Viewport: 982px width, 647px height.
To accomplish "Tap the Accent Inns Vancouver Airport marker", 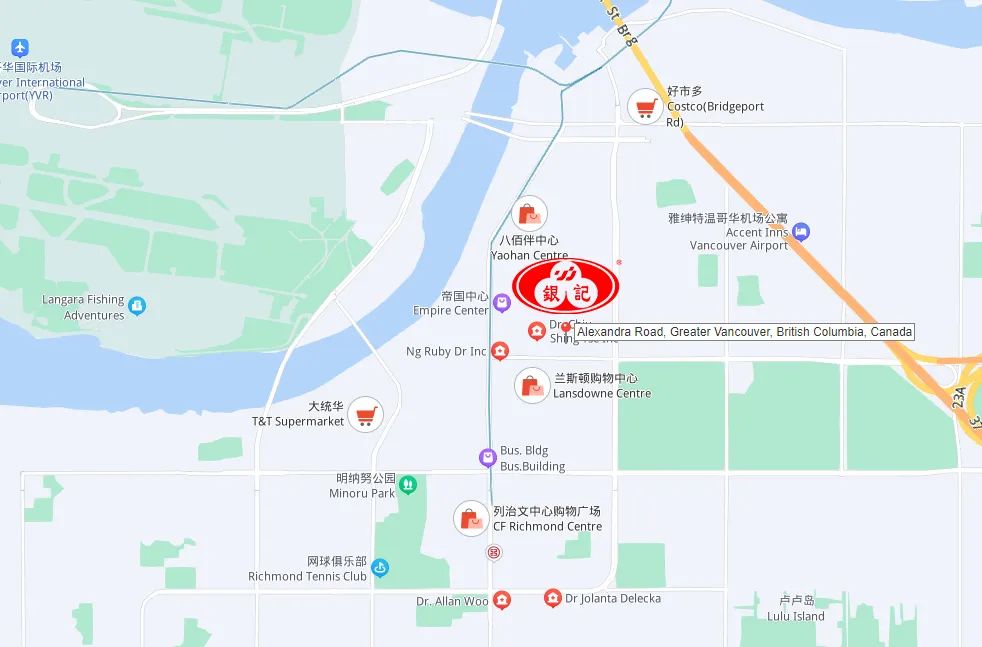I will (801, 233).
